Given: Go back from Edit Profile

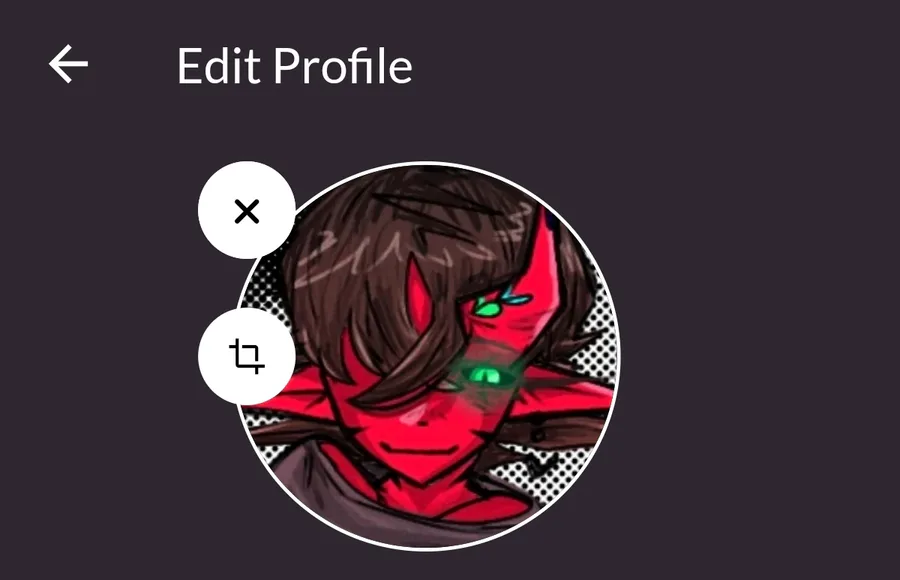Looking at the screenshot, I should (x=68, y=66).
